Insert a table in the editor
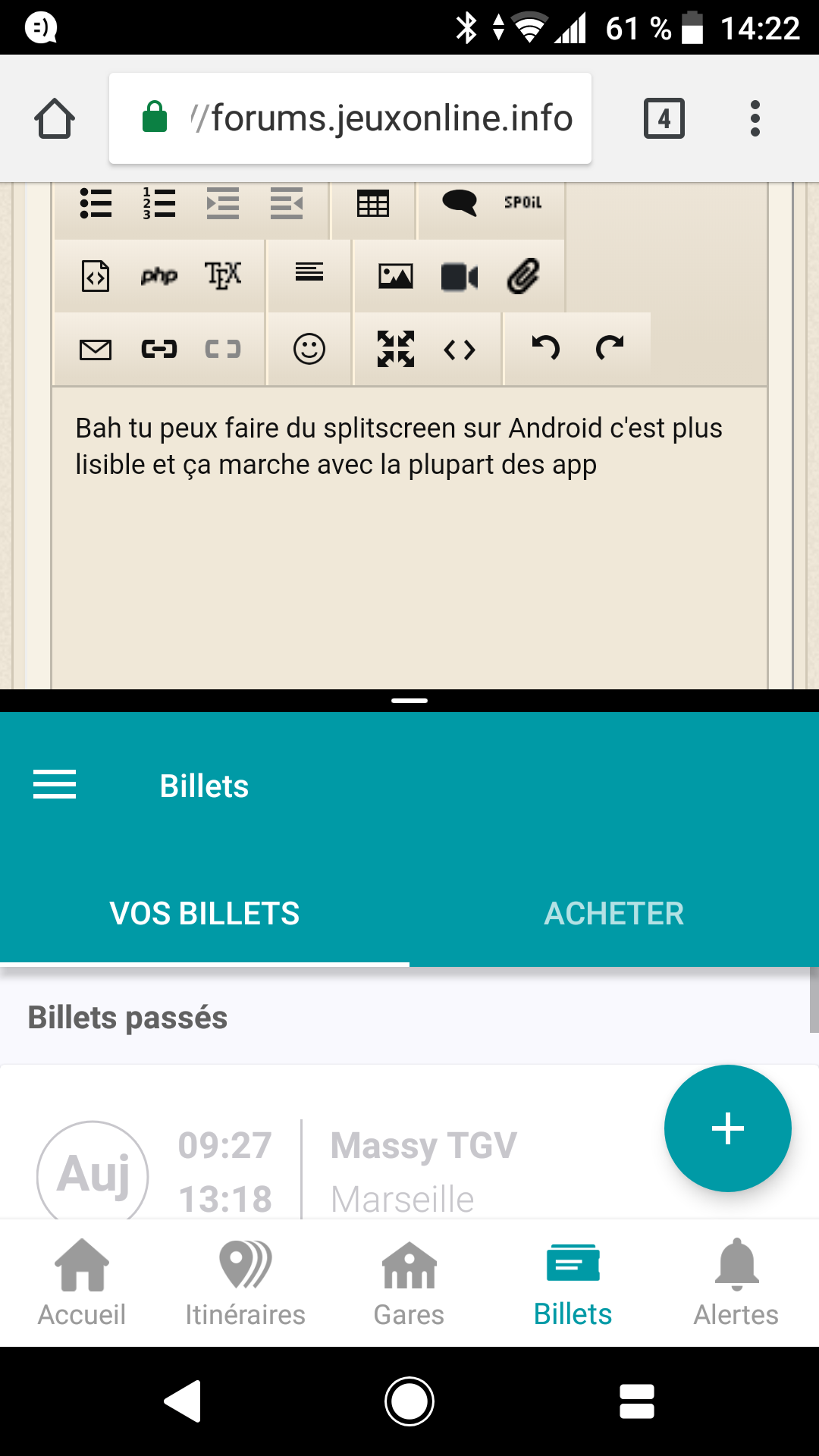This screenshot has width=819, height=1456. click(x=373, y=203)
